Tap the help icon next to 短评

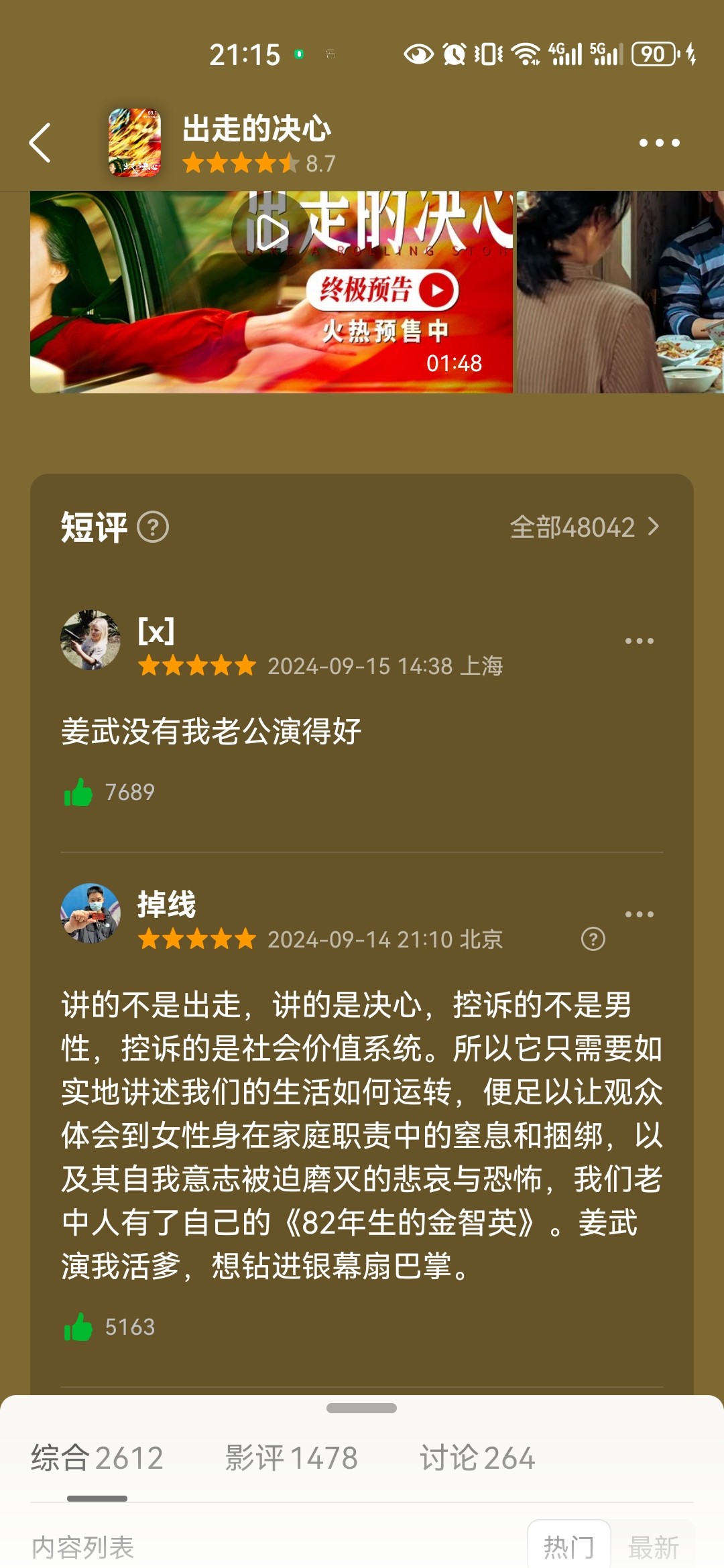pyautogui.click(x=153, y=527)
